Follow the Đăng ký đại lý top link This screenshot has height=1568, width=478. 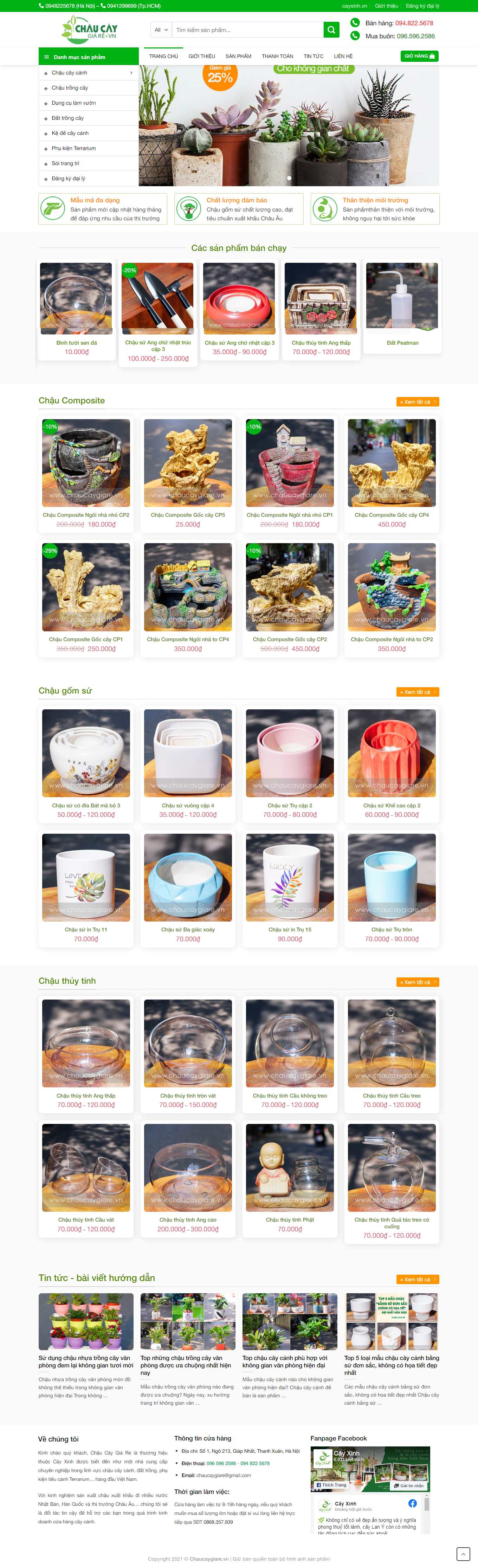coord(422,6)
